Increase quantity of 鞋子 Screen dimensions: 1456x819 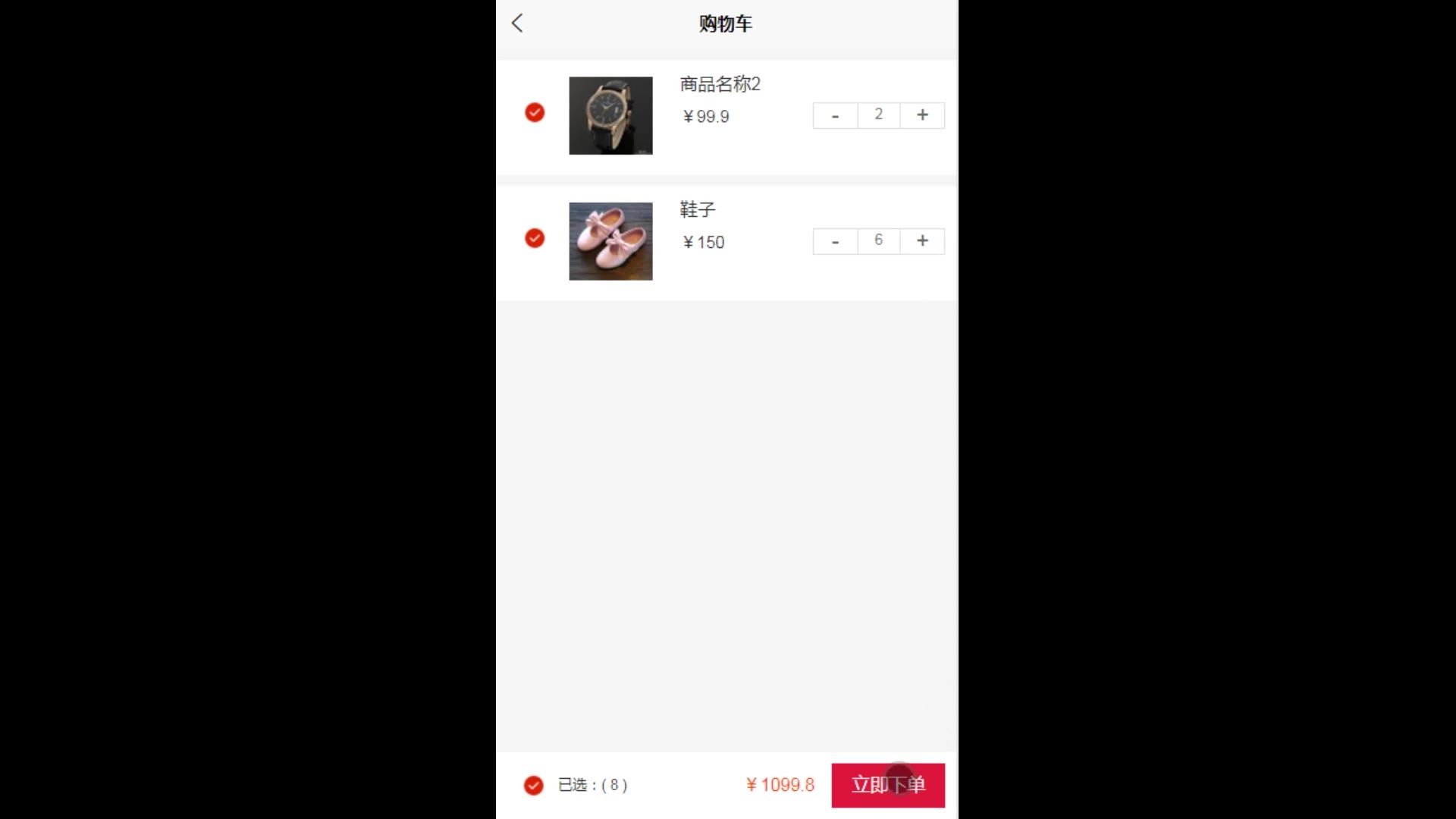[x=922, y=241]
